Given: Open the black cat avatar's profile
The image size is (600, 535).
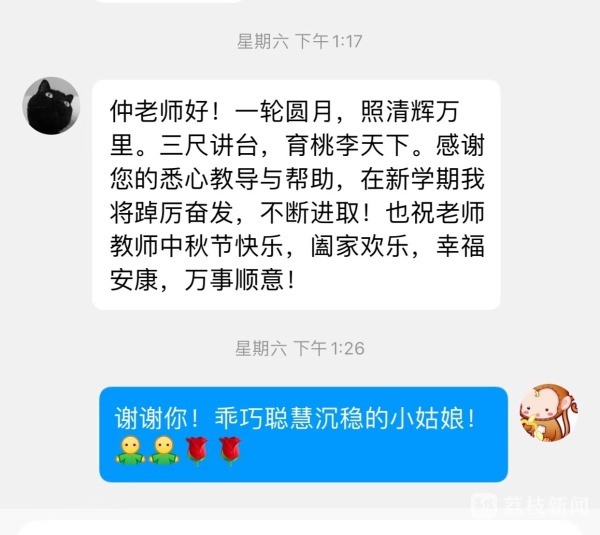Looking at the screenshot, I should tap(50, 106).
